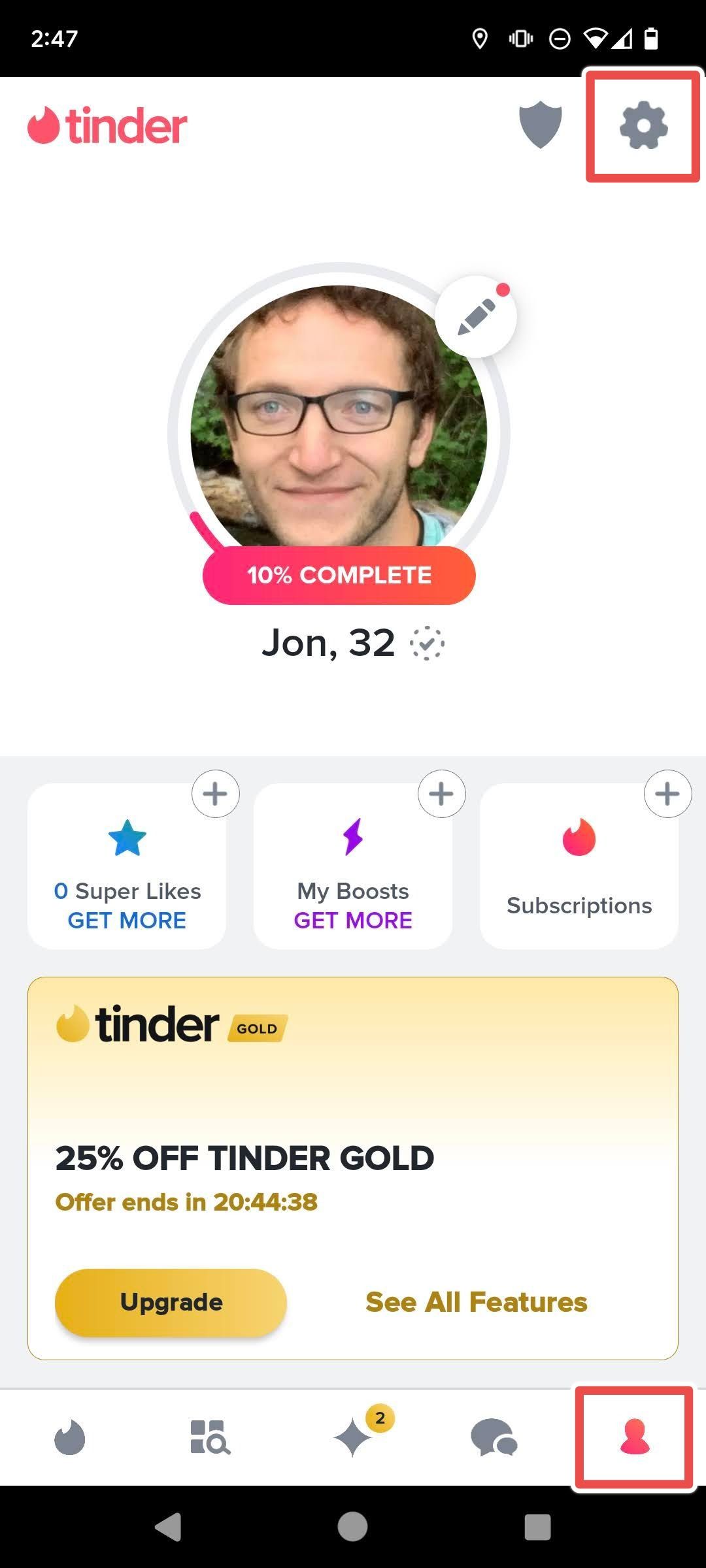Image resolution: width=706 pixels, height=1568 pixels.
Task: Tap the Upgrade button for Tinder Gold
Action: pyautogui.click(x=171, y=1302)
